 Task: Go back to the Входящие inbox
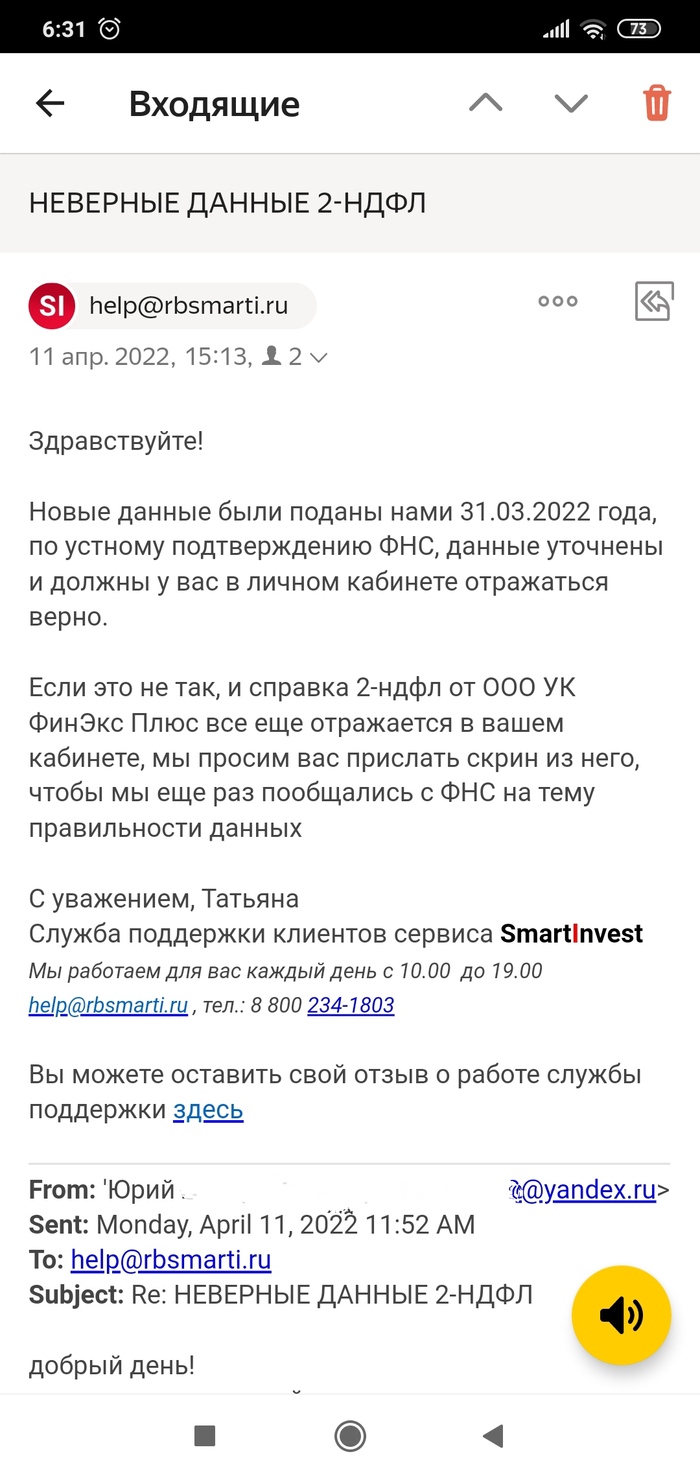point(50,103)
